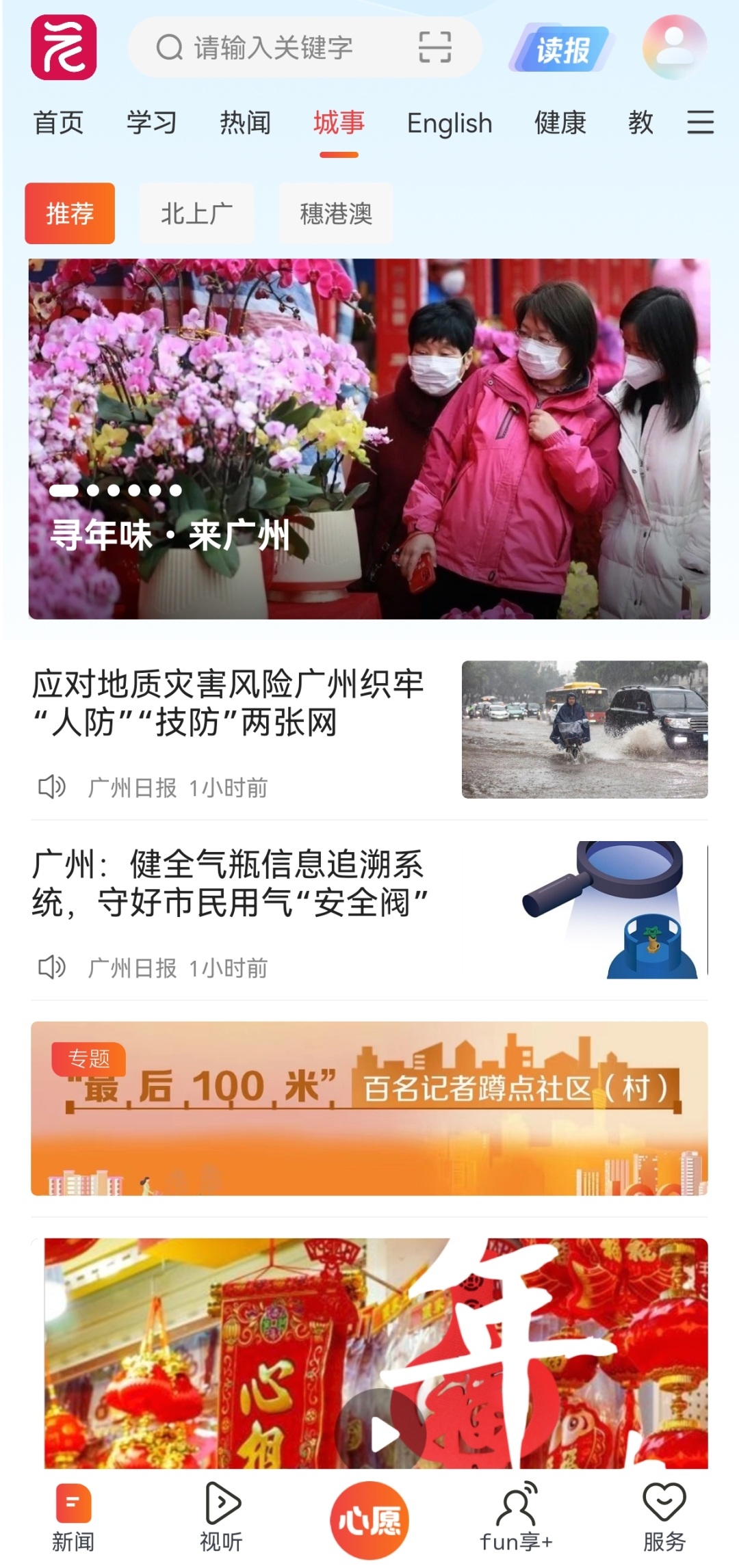Image resolution: width=739 pixels, height=1568 pixels.
Task: Open the 心愿 center button
Action: point(369,1520)
